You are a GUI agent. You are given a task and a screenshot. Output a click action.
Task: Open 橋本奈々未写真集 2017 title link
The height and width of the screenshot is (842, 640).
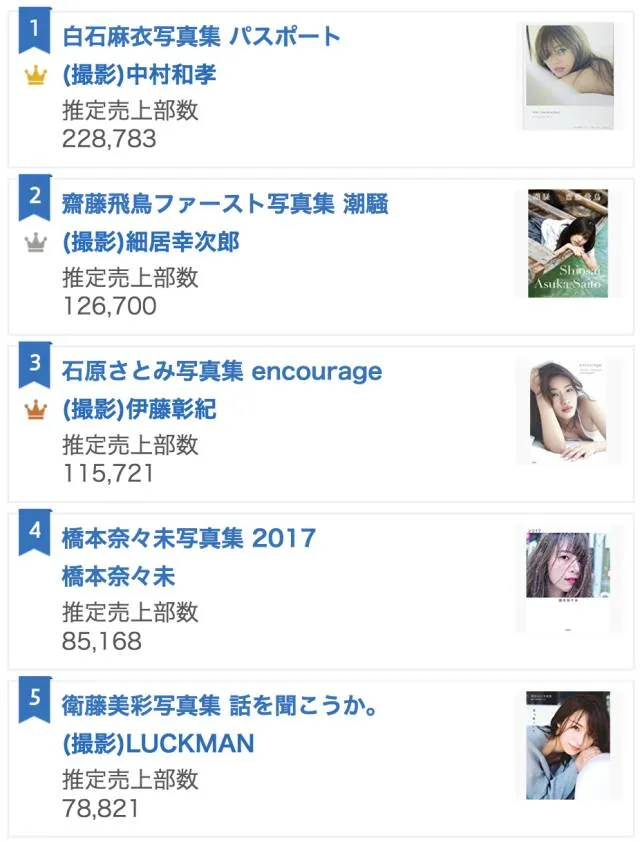pos(189,538)
